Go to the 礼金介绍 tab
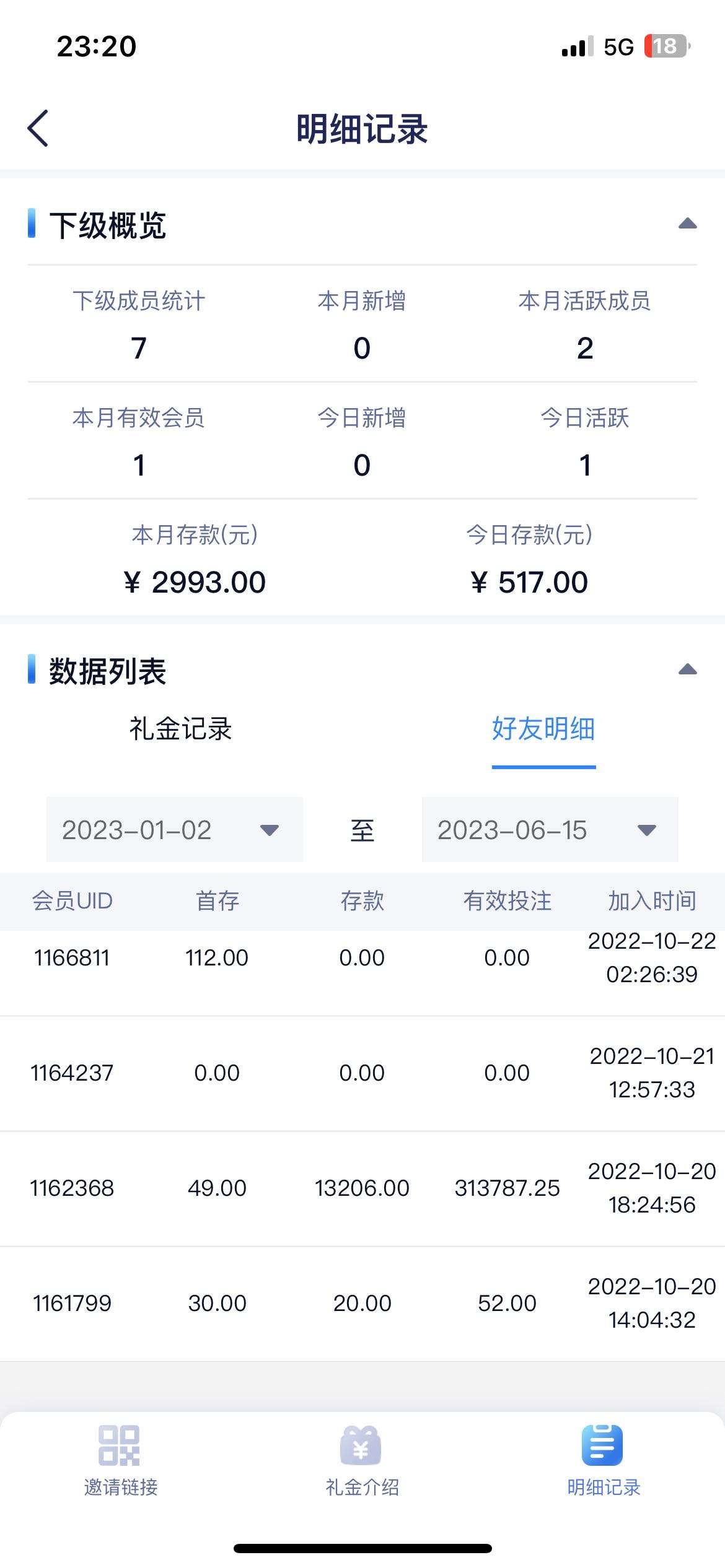The height and width of the screenshot is (1568, 725). pyautogui.click(x=362, y=1460)
